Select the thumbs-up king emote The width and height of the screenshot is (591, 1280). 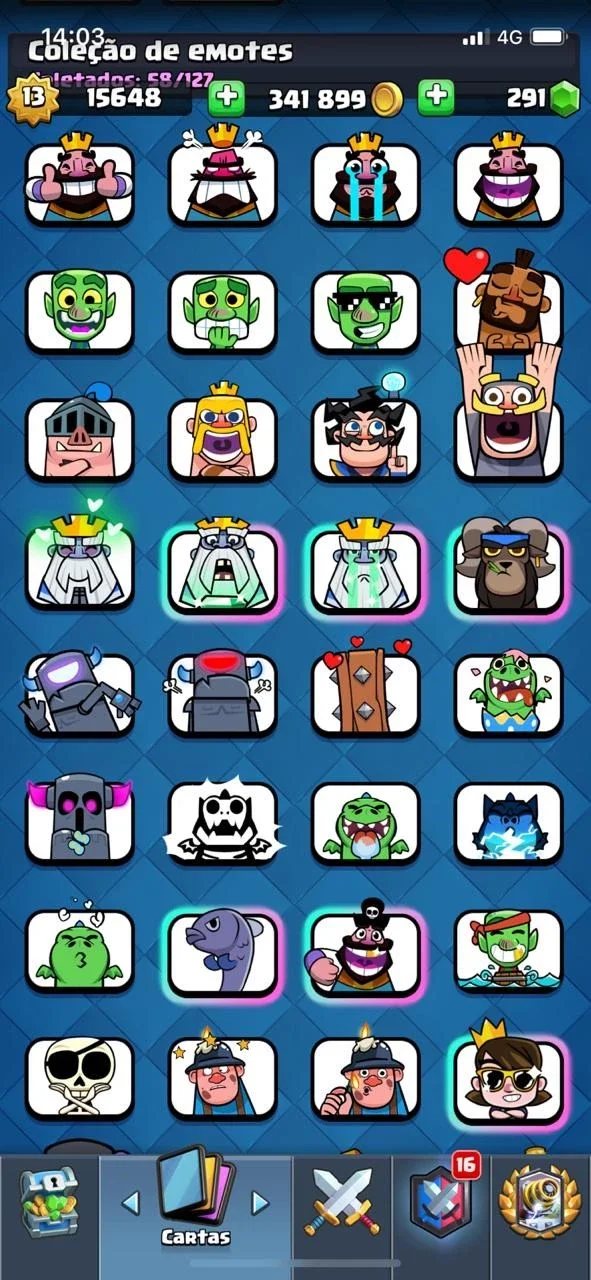click(79, 181)
